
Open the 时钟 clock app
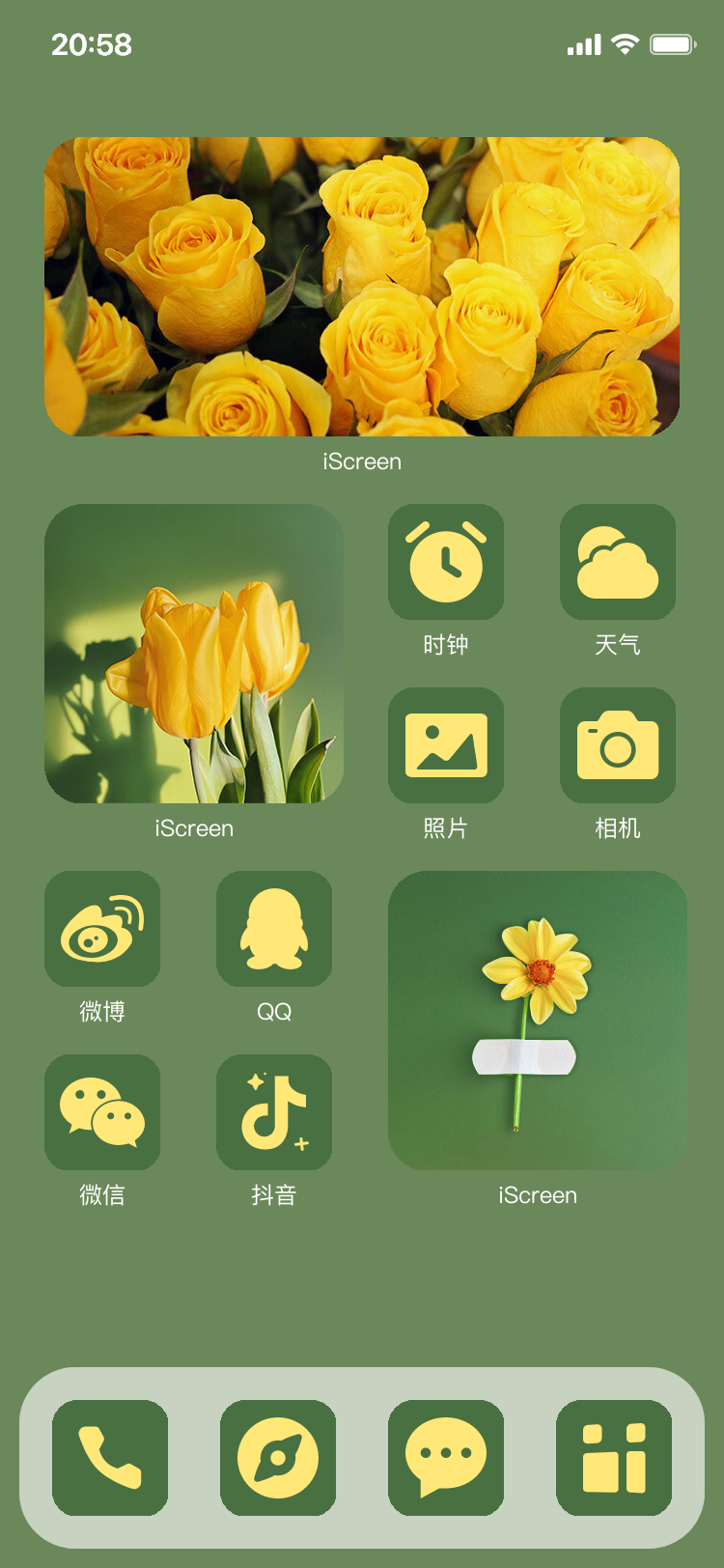tap(446, 562)
